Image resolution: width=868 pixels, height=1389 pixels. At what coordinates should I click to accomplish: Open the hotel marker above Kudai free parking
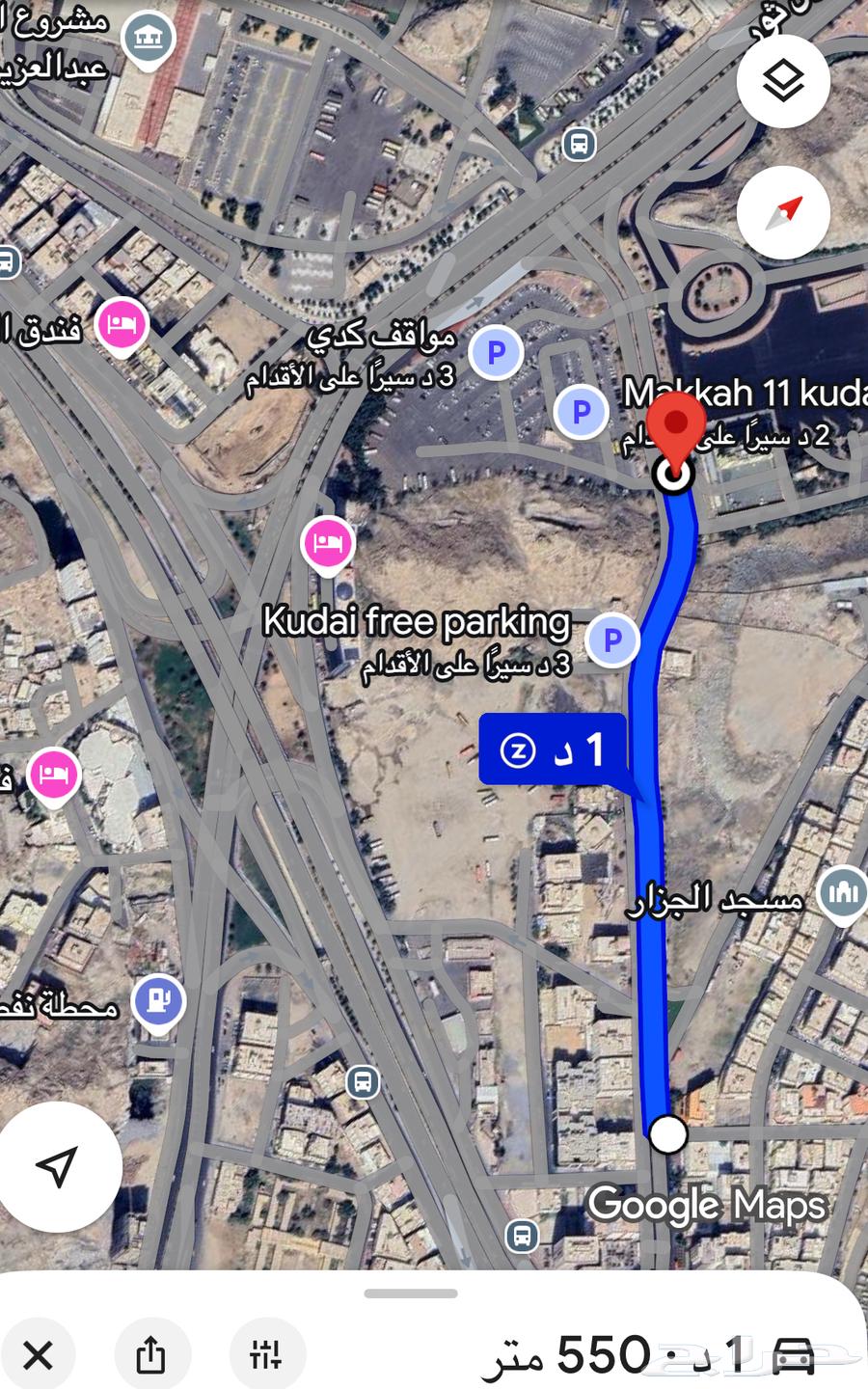[x=328, y=543]
